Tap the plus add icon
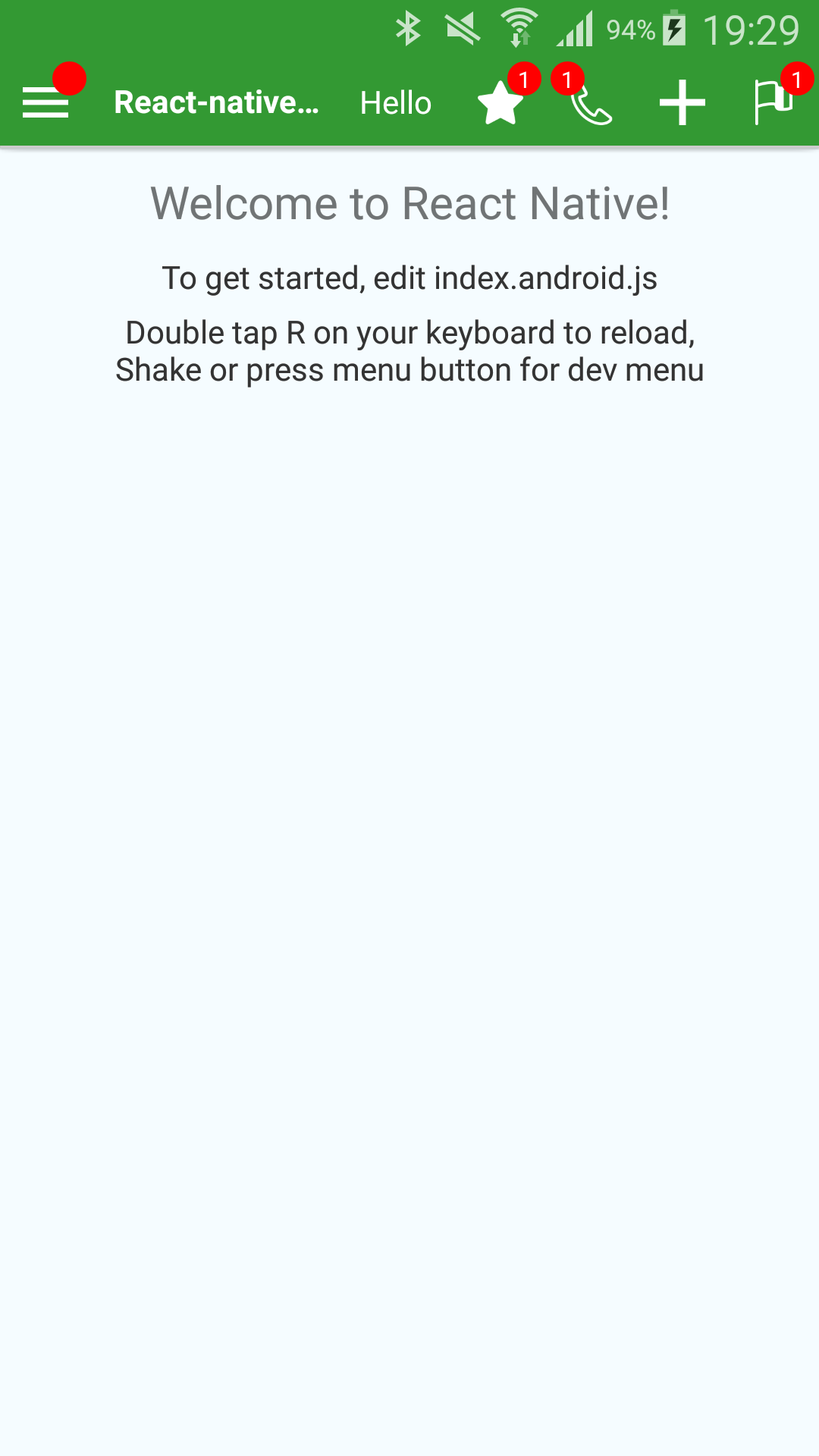Screen dimensions: 819x1456 [x=682, y=103]
